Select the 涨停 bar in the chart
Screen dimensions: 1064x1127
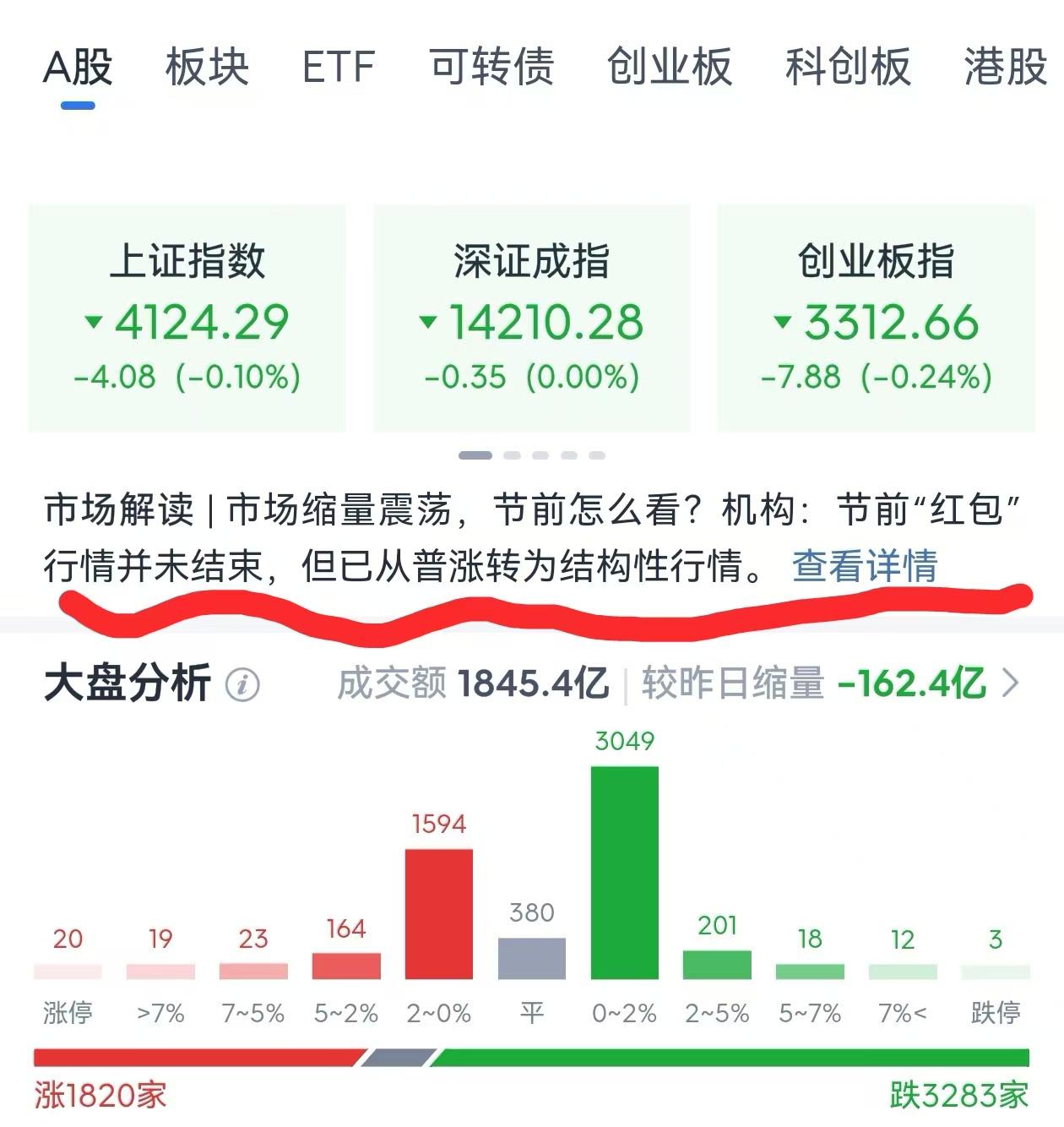68,972
